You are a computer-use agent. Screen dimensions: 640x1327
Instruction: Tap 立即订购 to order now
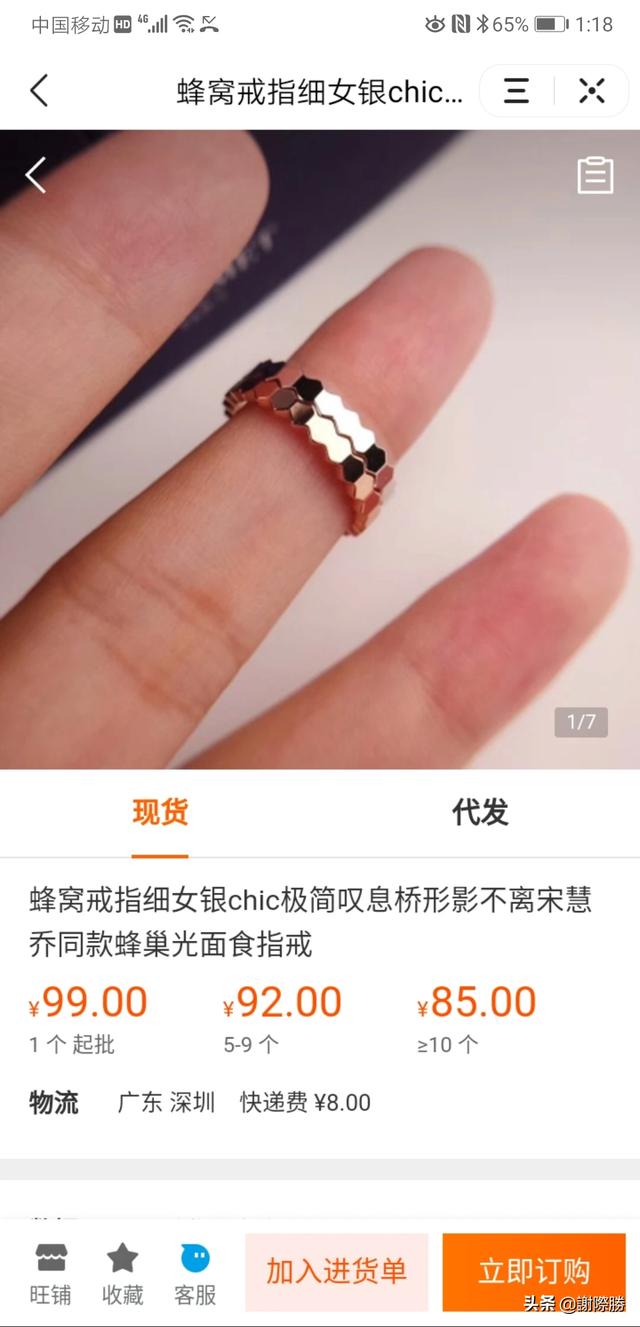click(533, 1272)
